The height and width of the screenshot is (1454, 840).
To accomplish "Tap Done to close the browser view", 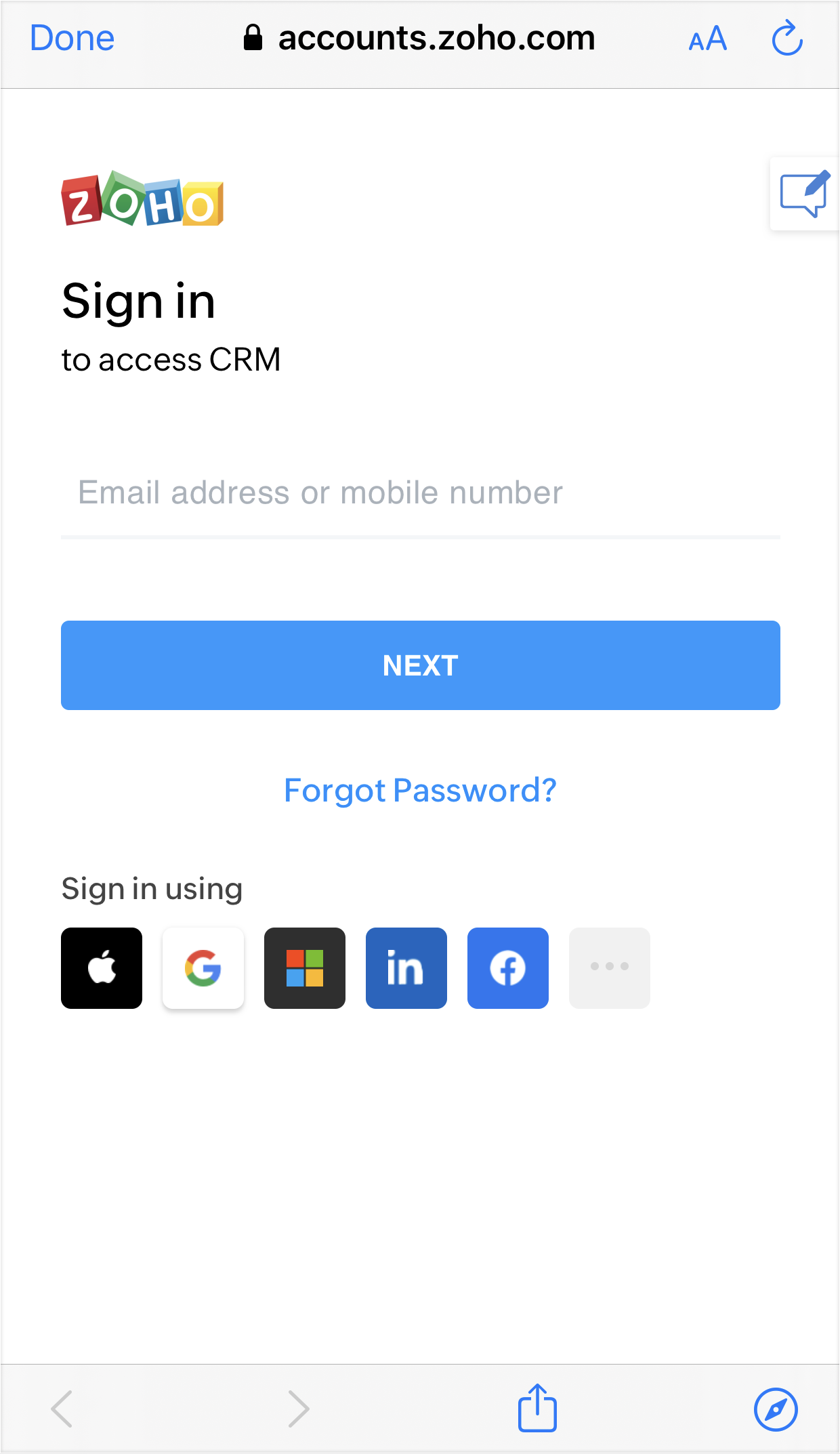I will 72,39.
